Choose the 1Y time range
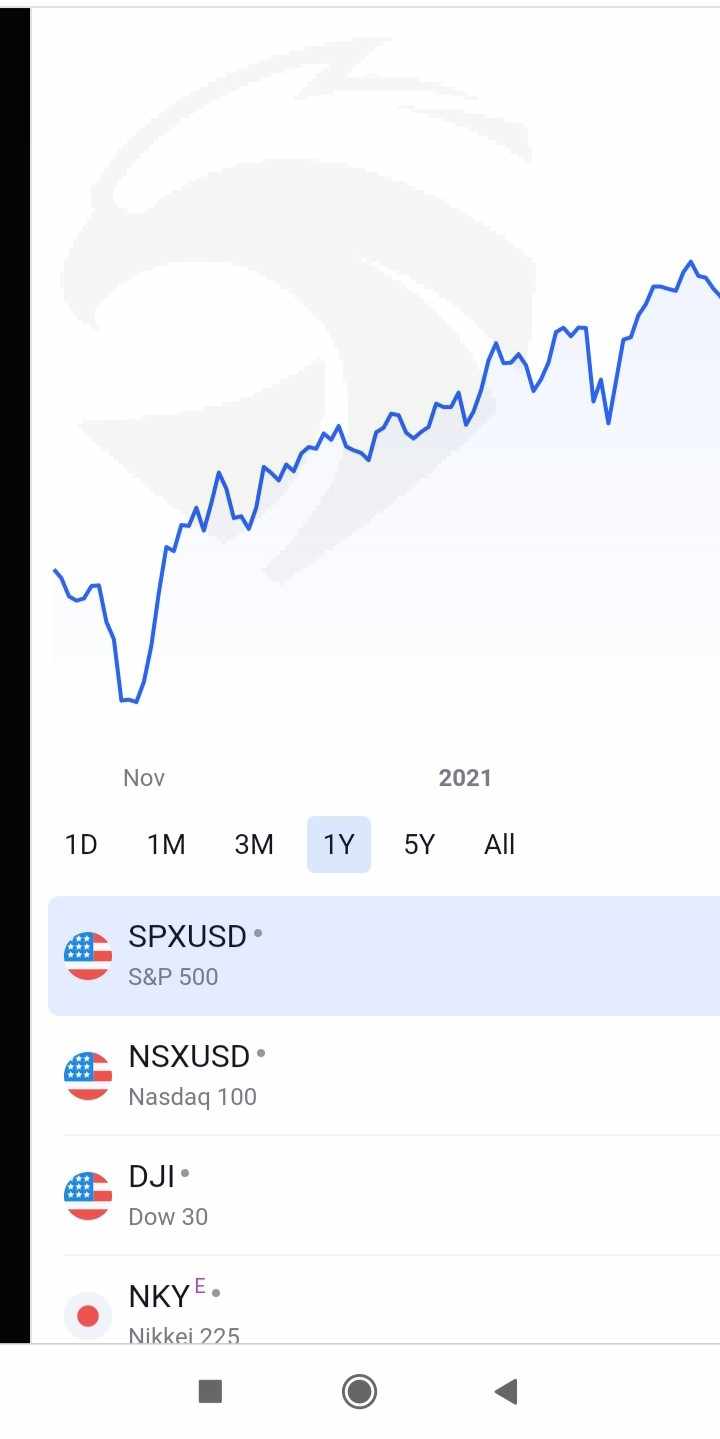 point(339,845)
